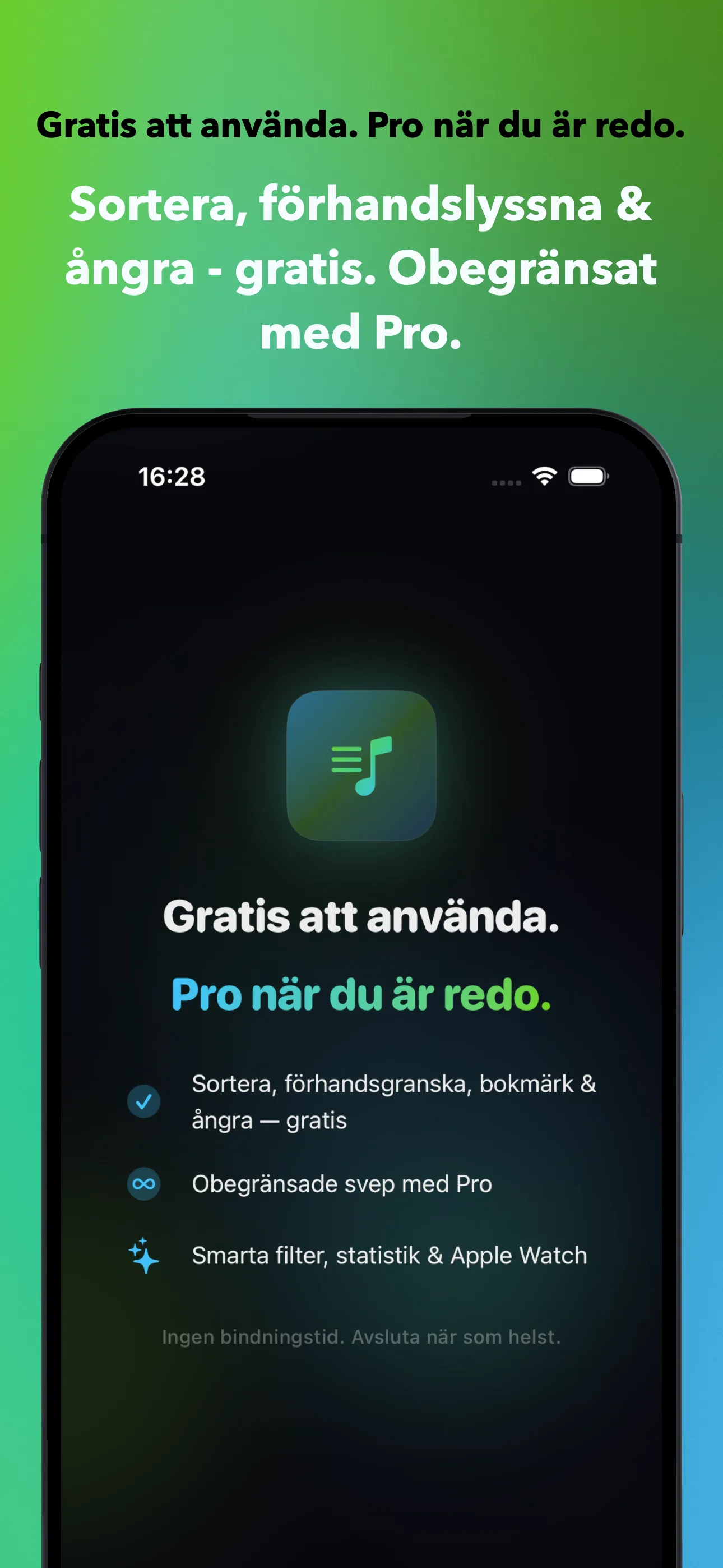The image size is (723, 1568).
Task: Toggle the checkmark on the gratis features row
Action: [x=144, y=1100]
